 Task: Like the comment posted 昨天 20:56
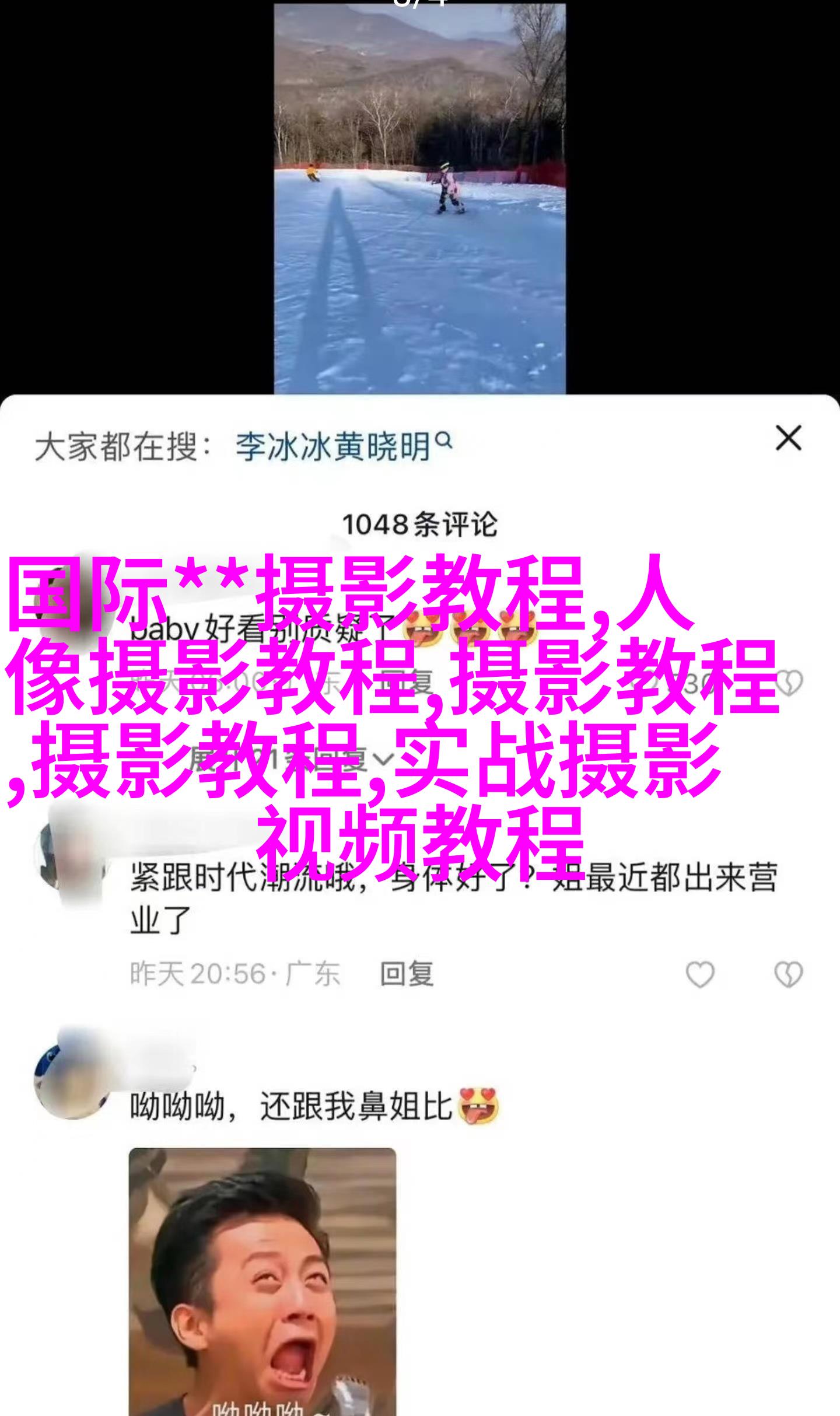(x=699, y=974)
